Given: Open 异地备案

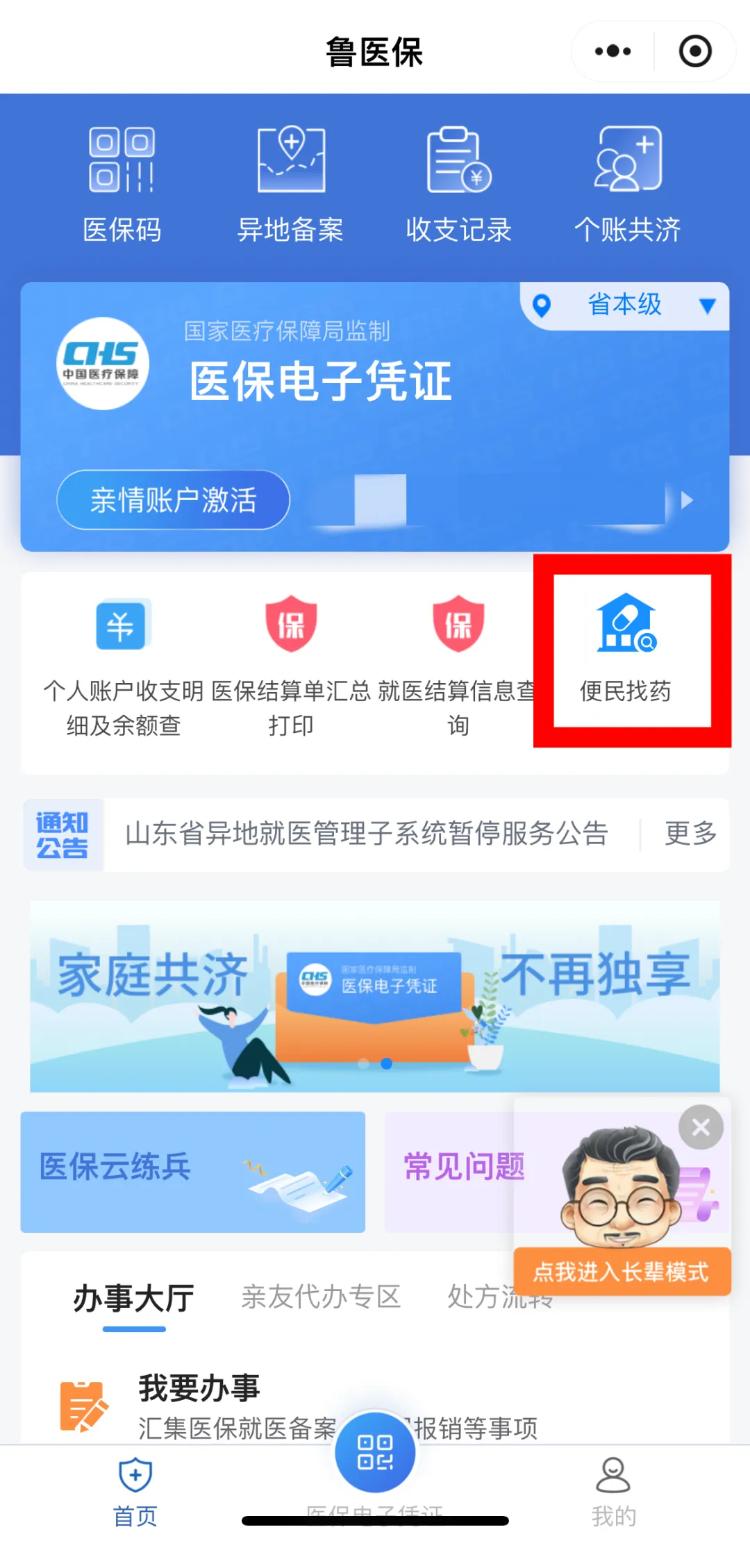Looking at the screenshot, I should (290, 185).
